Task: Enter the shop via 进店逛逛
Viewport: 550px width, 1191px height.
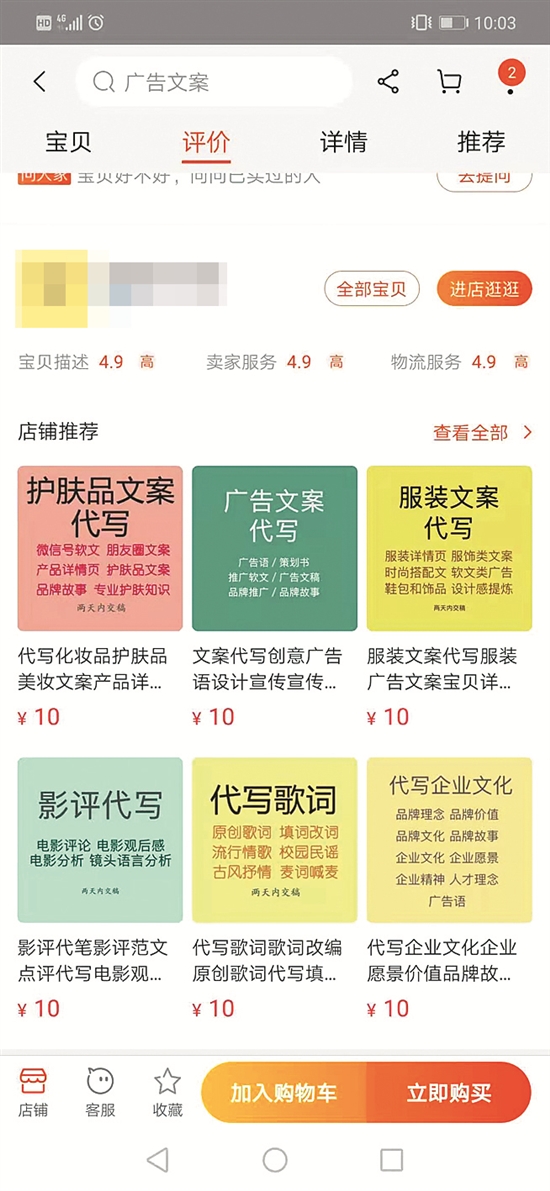Action: tap(484, 289)
